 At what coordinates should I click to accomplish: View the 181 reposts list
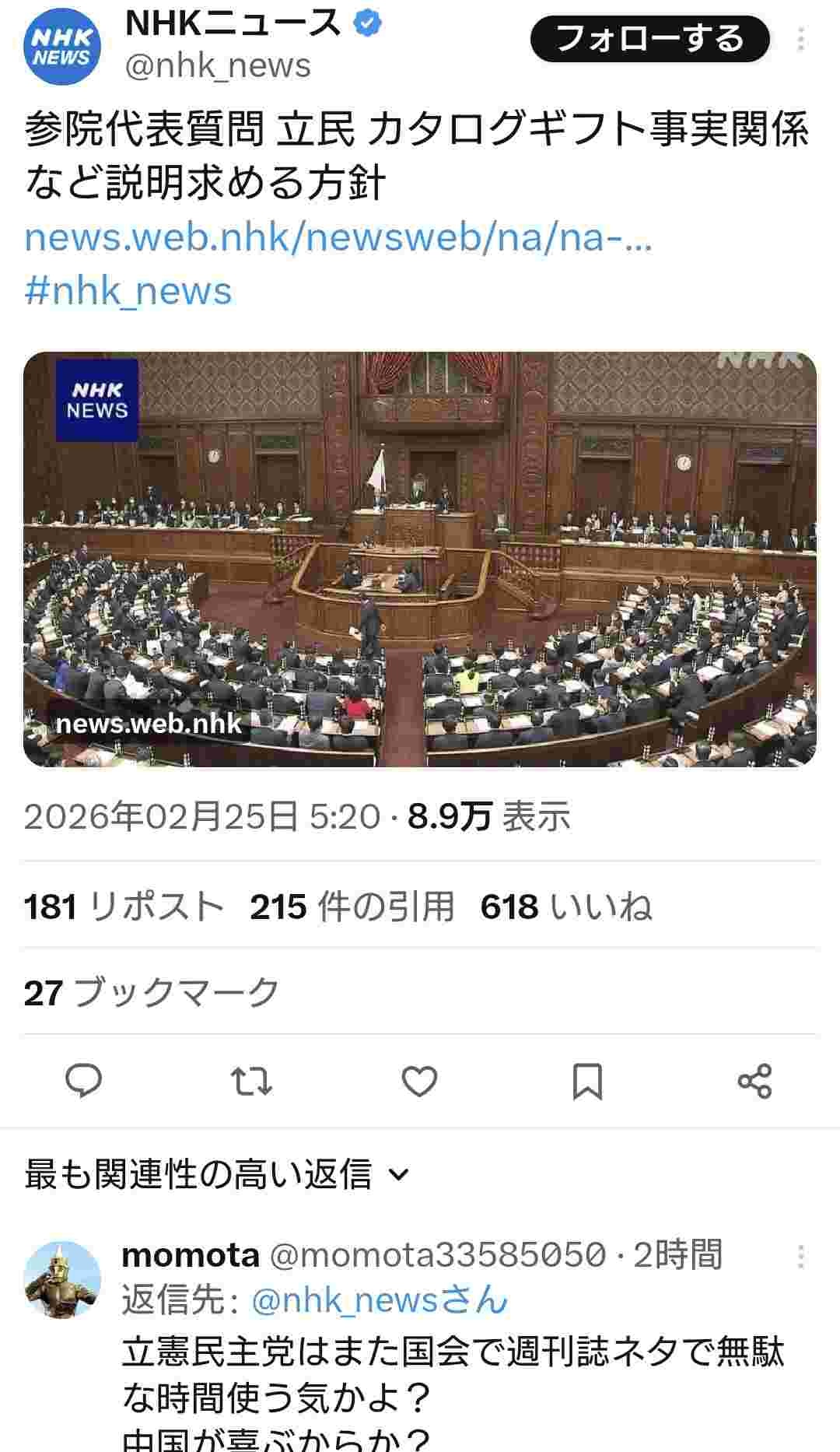click(124, 907)
